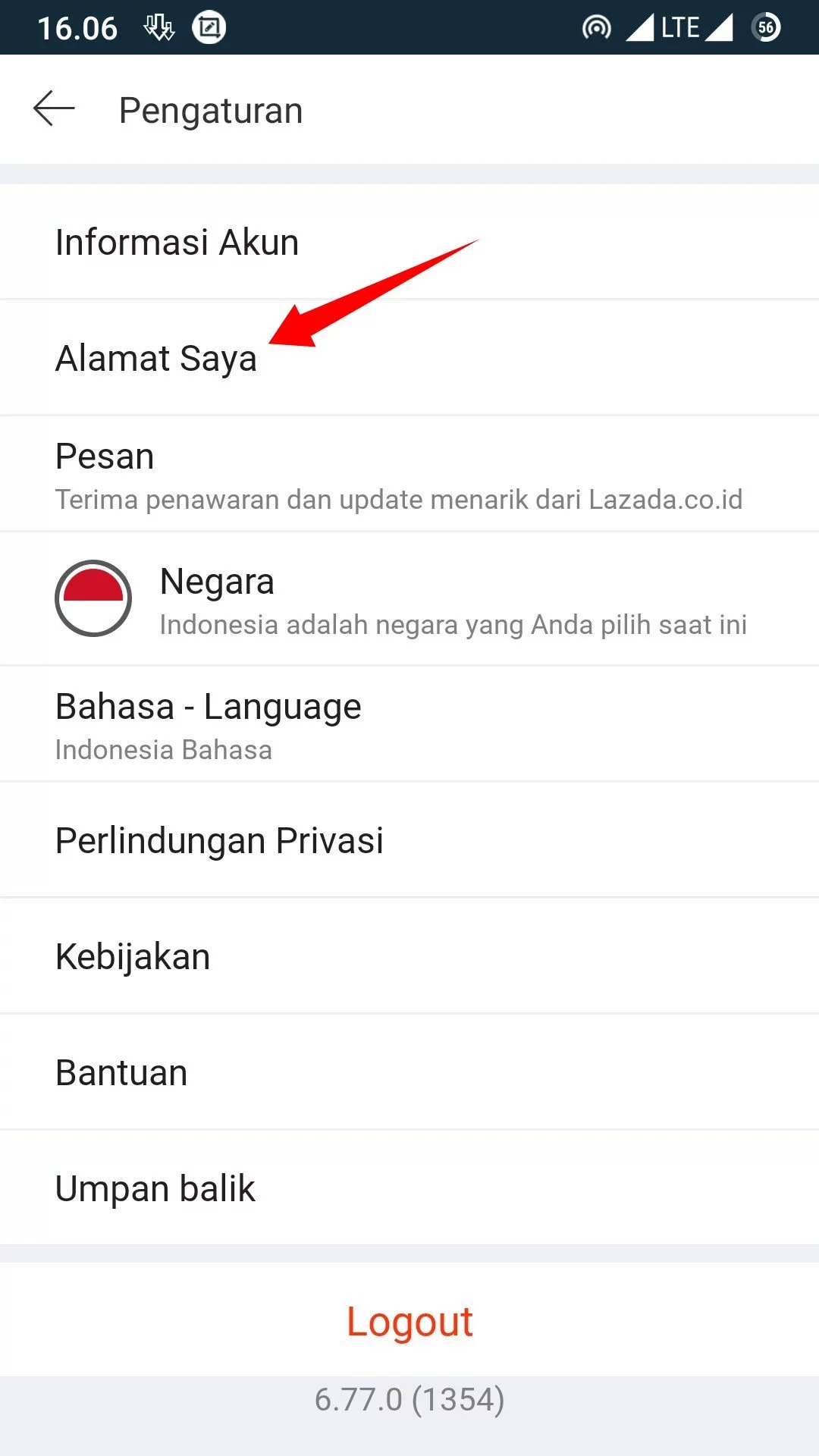Open the Pesan notification settings
This screenshot has width=819, height=1456.
click(227, 470)
